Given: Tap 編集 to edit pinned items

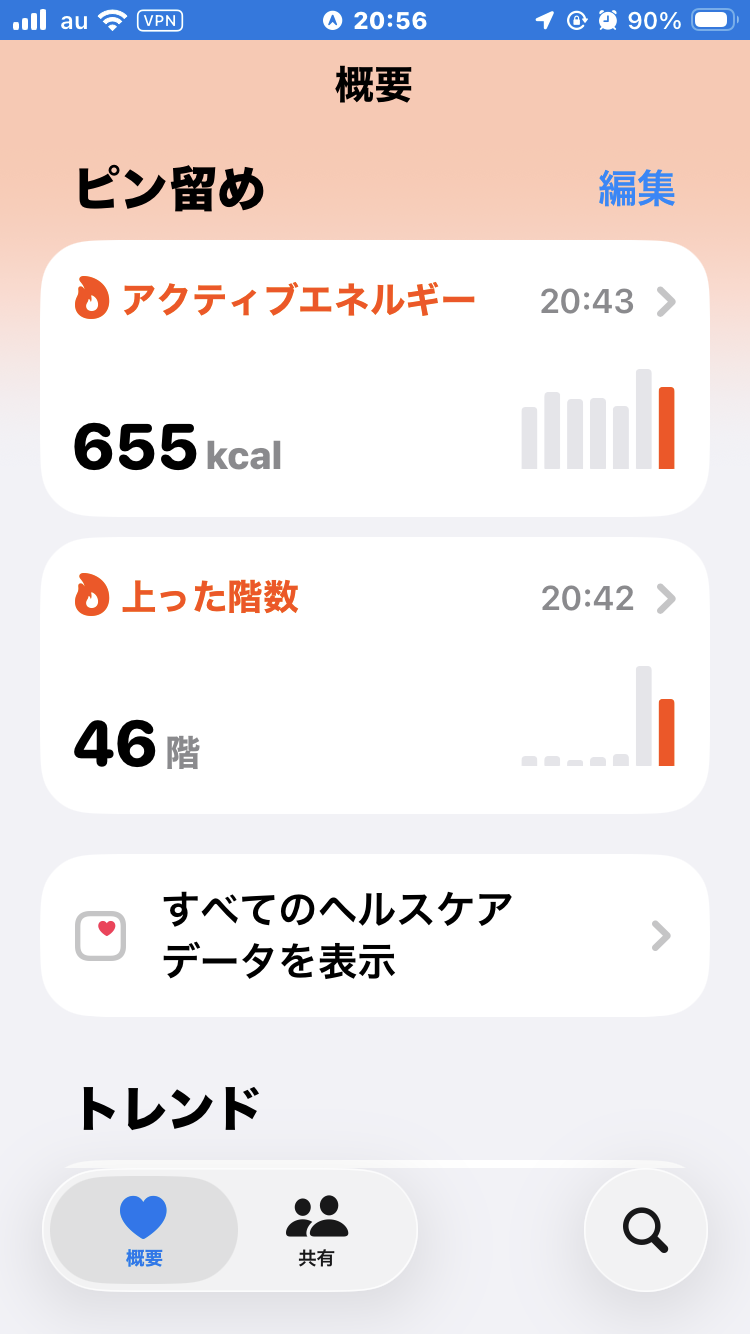Looking at the screenshot, I should coord(636,189).
